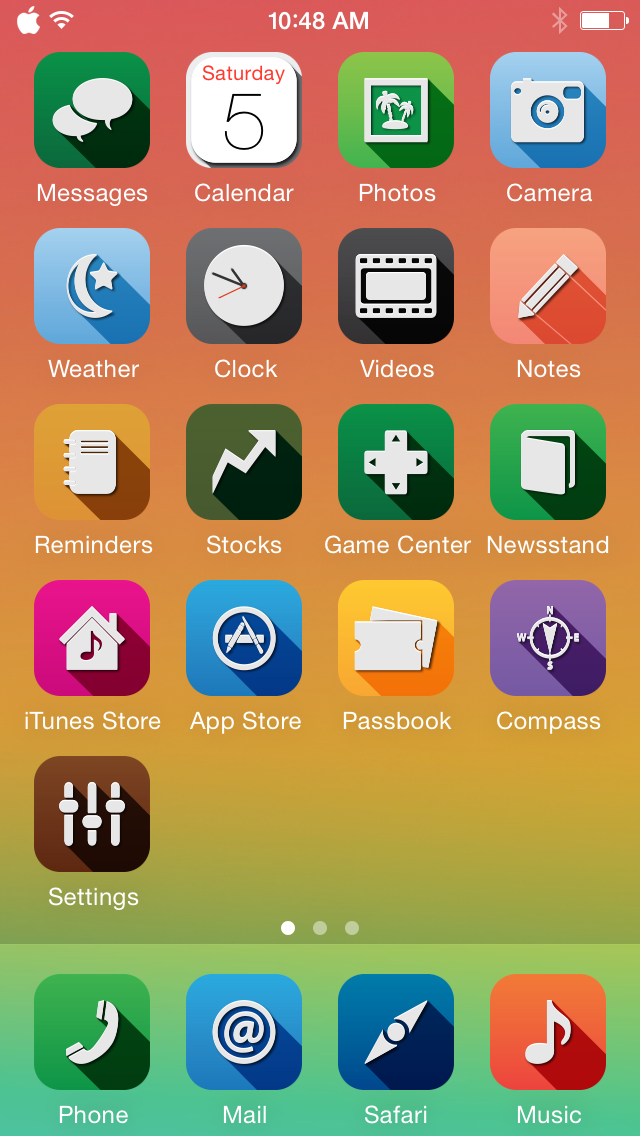
Task: Launch the Videos app
Action: [396, 286]
